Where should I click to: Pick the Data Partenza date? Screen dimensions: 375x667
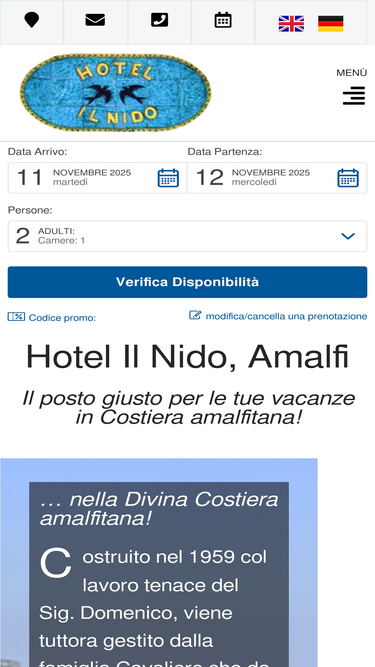[277, 178]
